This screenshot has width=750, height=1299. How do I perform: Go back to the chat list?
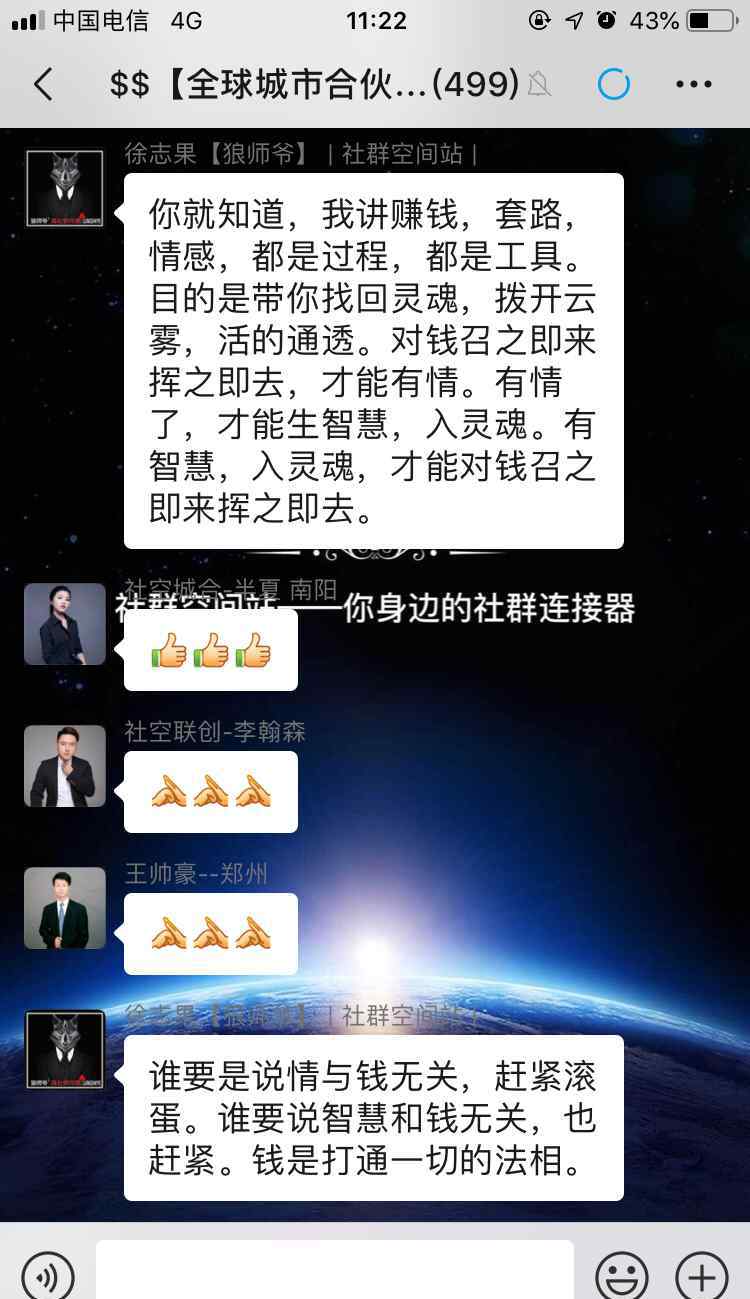tap(43, 85)
